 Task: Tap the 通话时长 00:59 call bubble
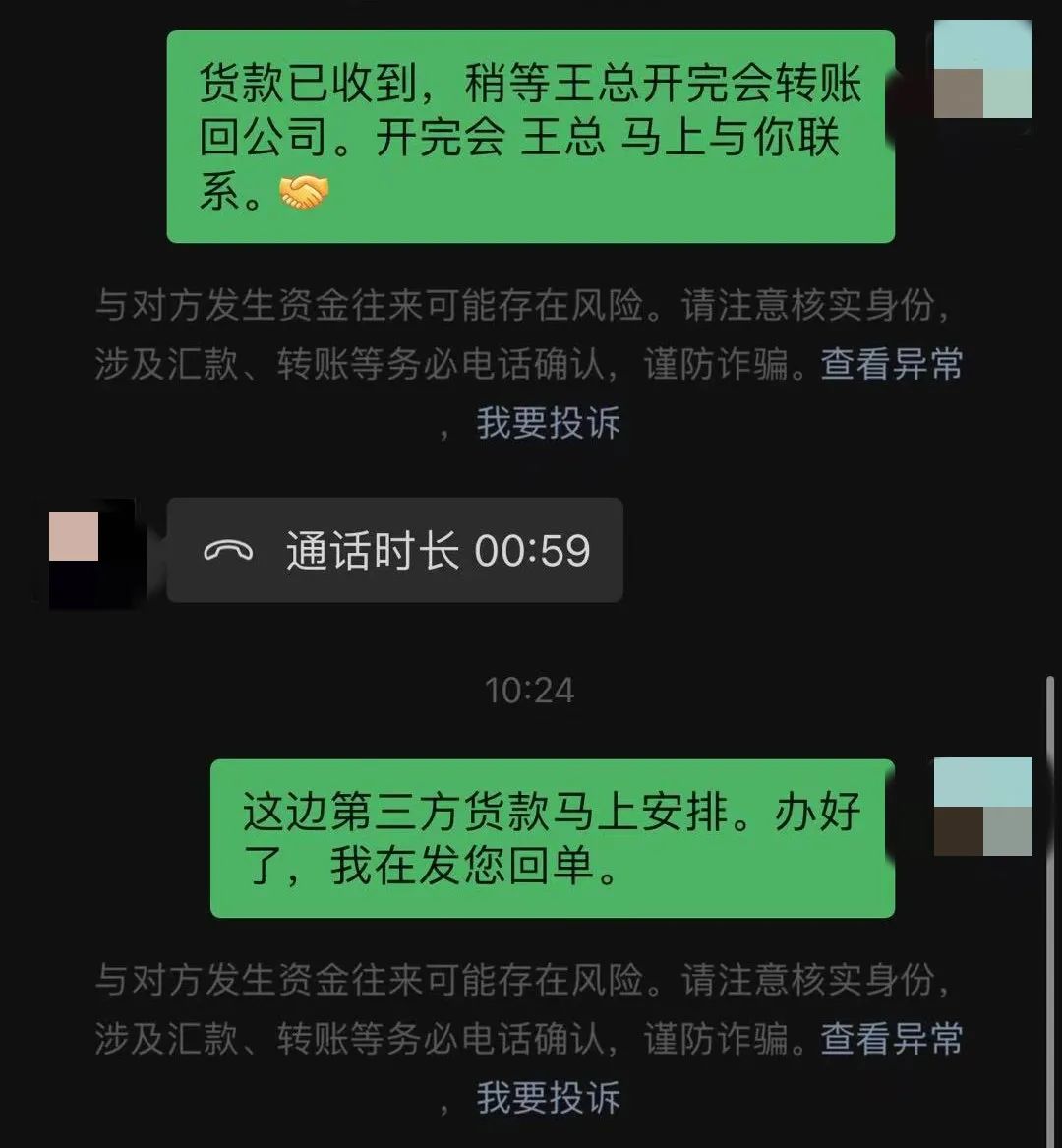click(394, 550)
